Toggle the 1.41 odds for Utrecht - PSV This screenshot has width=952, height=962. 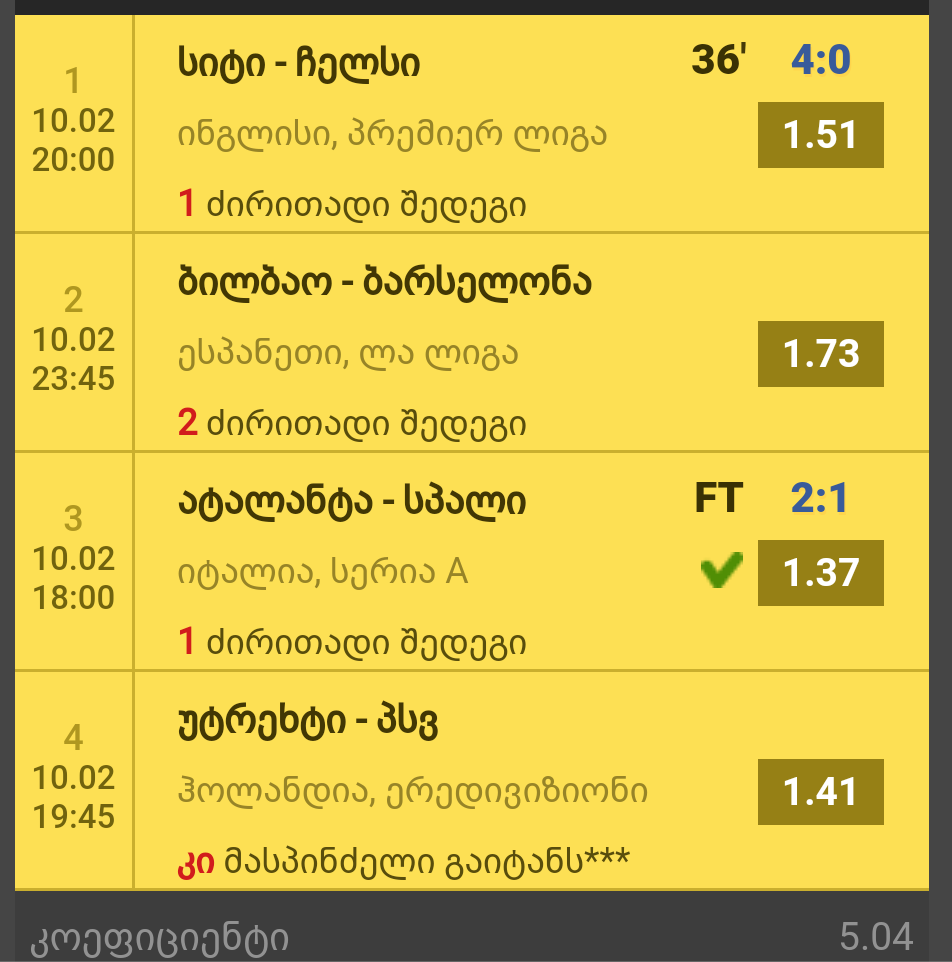click(x=820, y=791)
